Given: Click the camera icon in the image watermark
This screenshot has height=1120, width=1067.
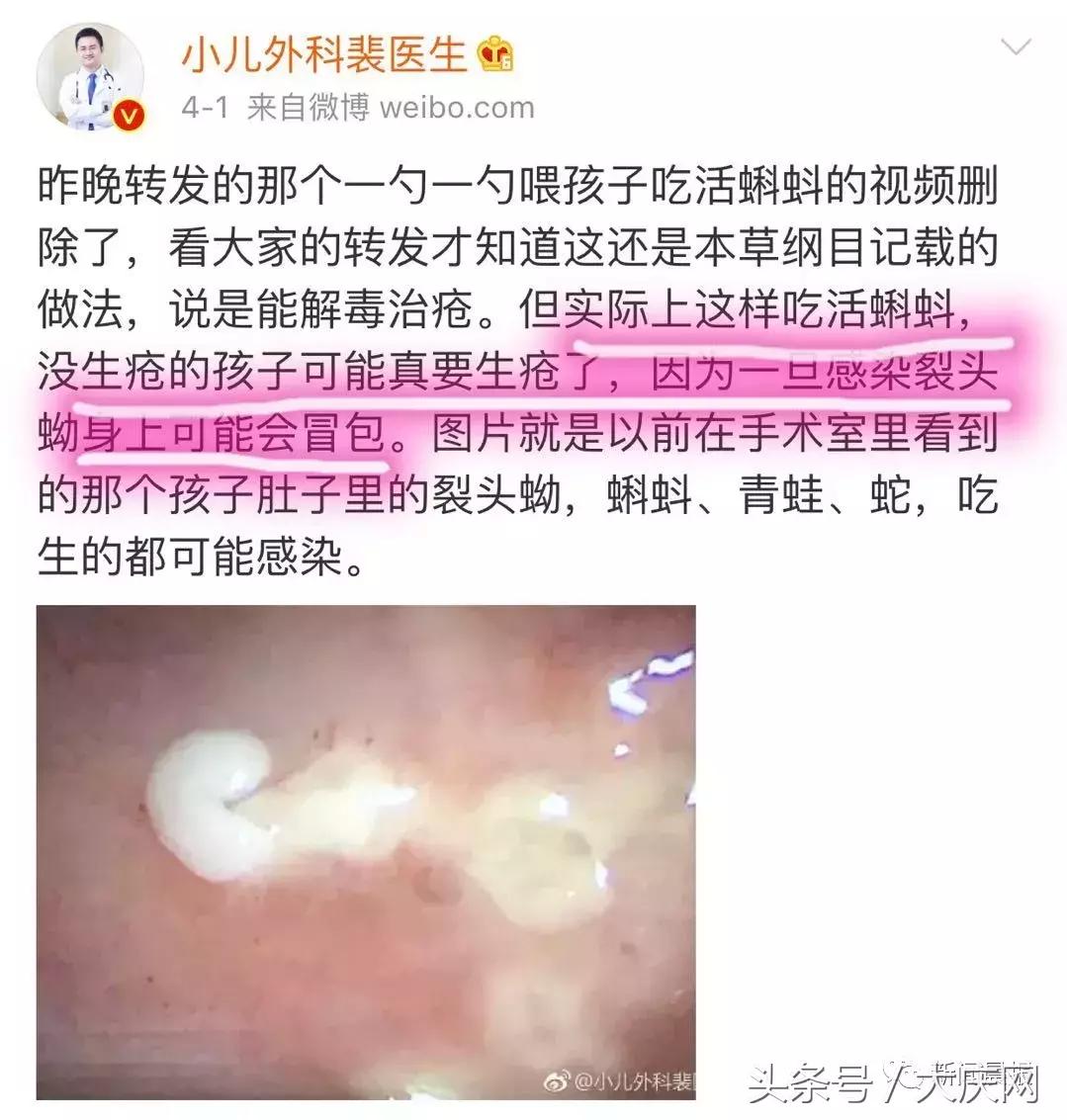Looking at the screenshot, I should pos(557,1082).
